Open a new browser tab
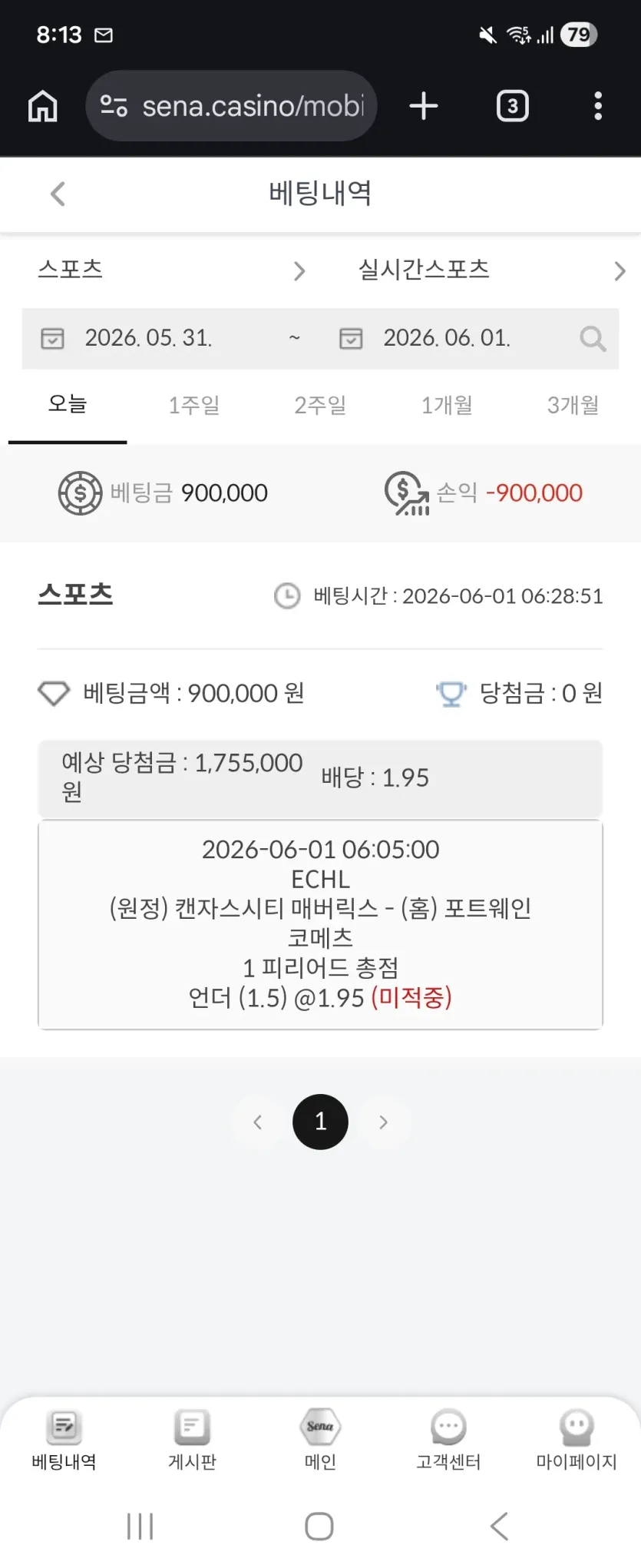Viewport: 641px width, 1568px height. tap(424, 106)
